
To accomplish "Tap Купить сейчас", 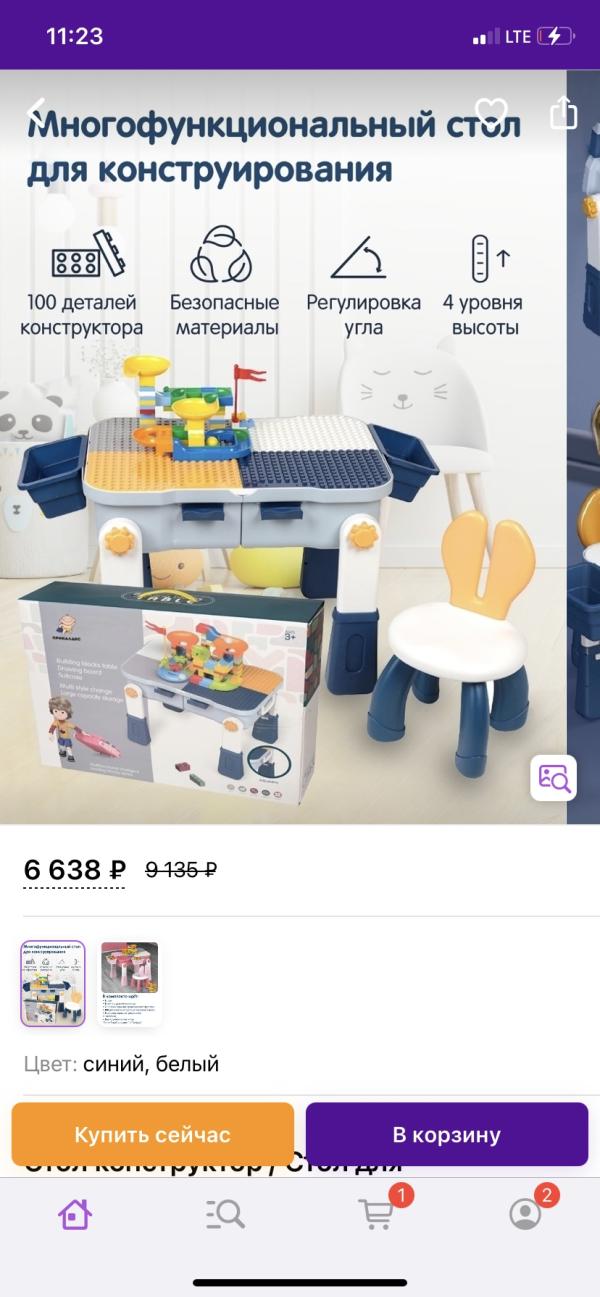I will click(x=152, y=1134).
